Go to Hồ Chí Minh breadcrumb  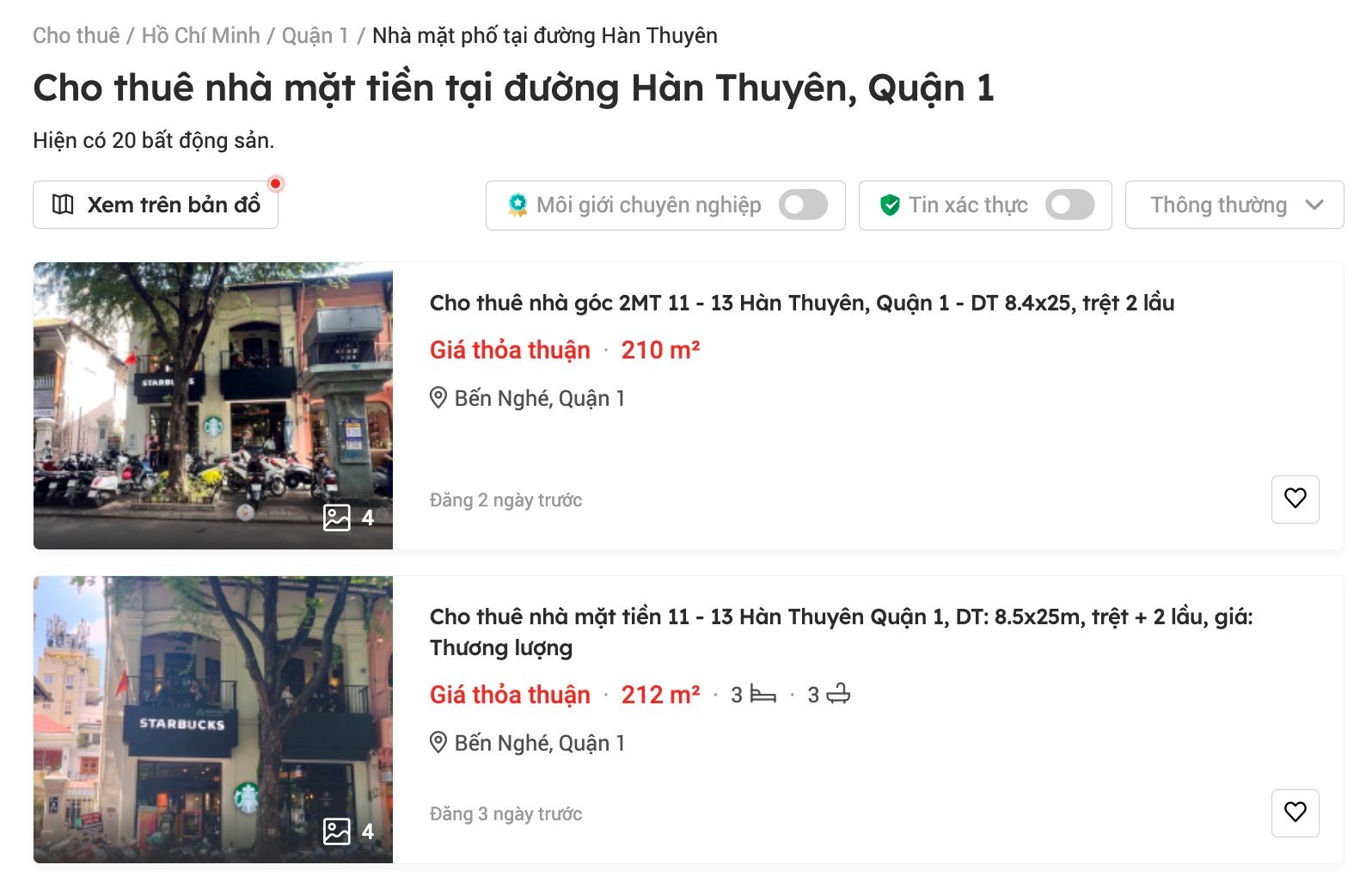200,35
